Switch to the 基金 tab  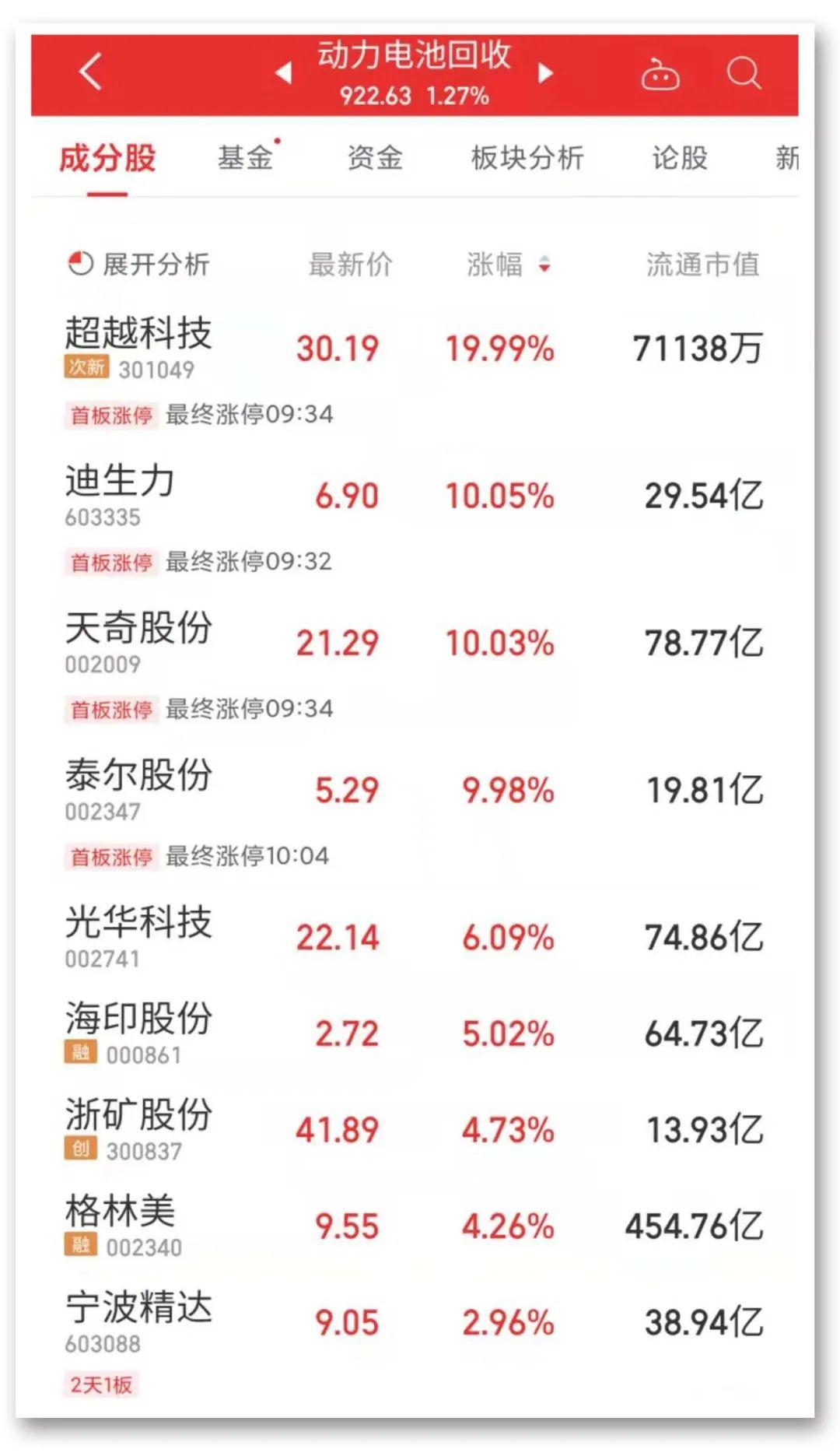click(x=246, y=157)
